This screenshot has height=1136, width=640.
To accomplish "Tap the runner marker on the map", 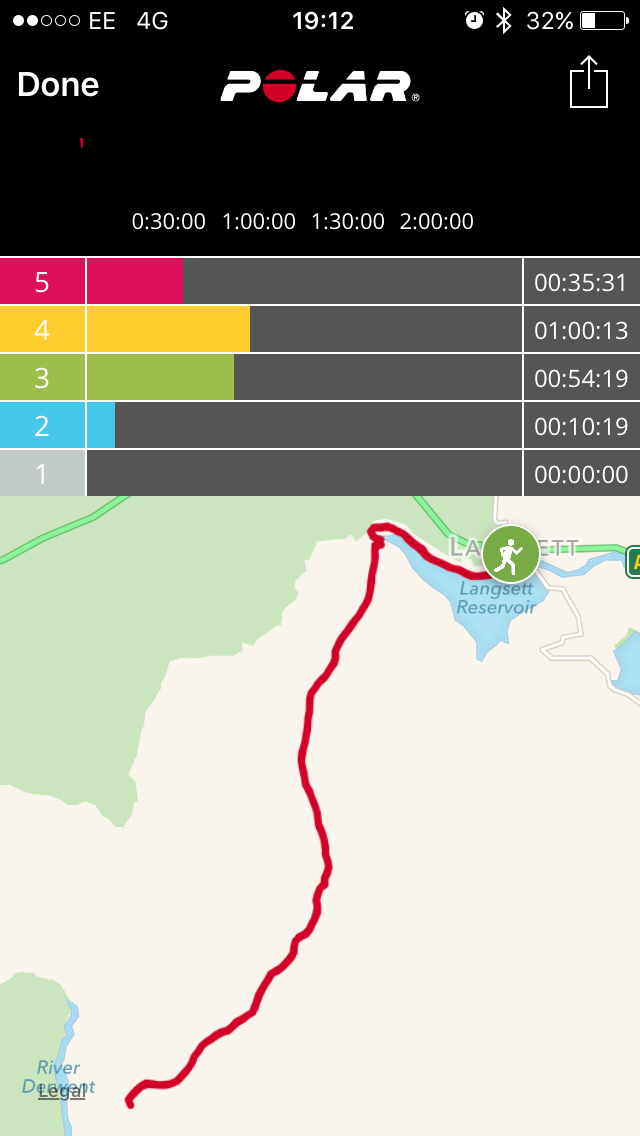I will click(511, 553).
